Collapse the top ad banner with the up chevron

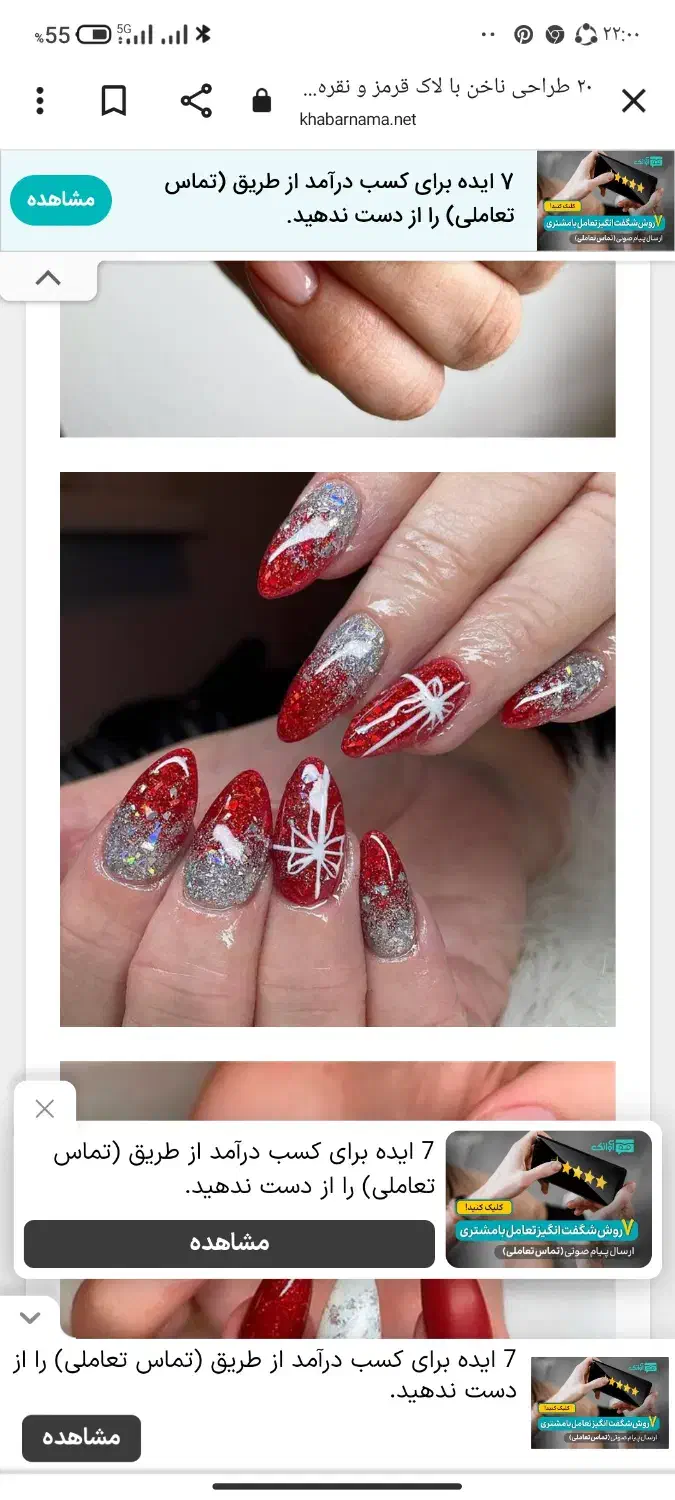[47, 279]
